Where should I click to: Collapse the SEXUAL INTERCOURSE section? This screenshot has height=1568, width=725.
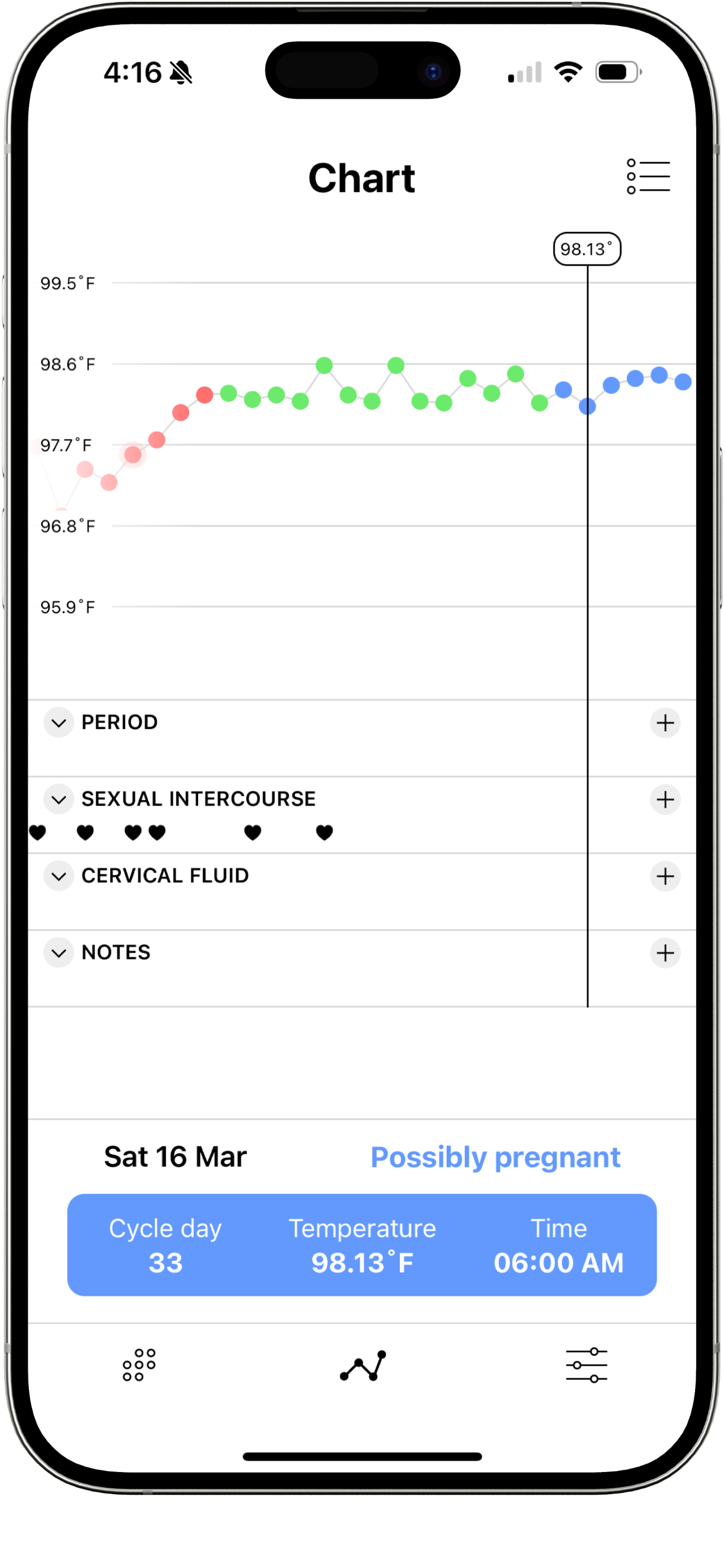pyautogui.click(x=58, y=799)
